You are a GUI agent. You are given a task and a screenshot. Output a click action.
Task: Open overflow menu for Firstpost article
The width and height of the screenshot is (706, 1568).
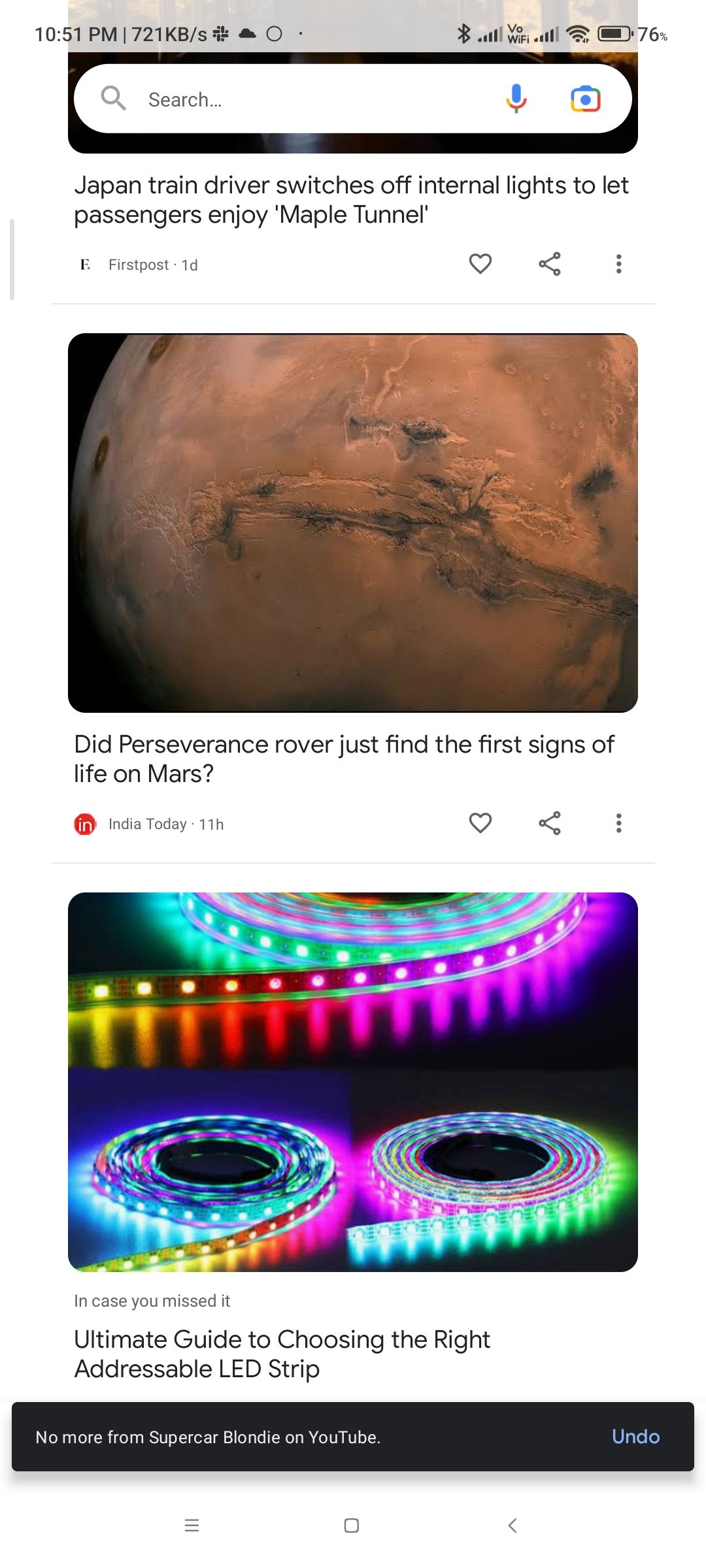point(618,264)
